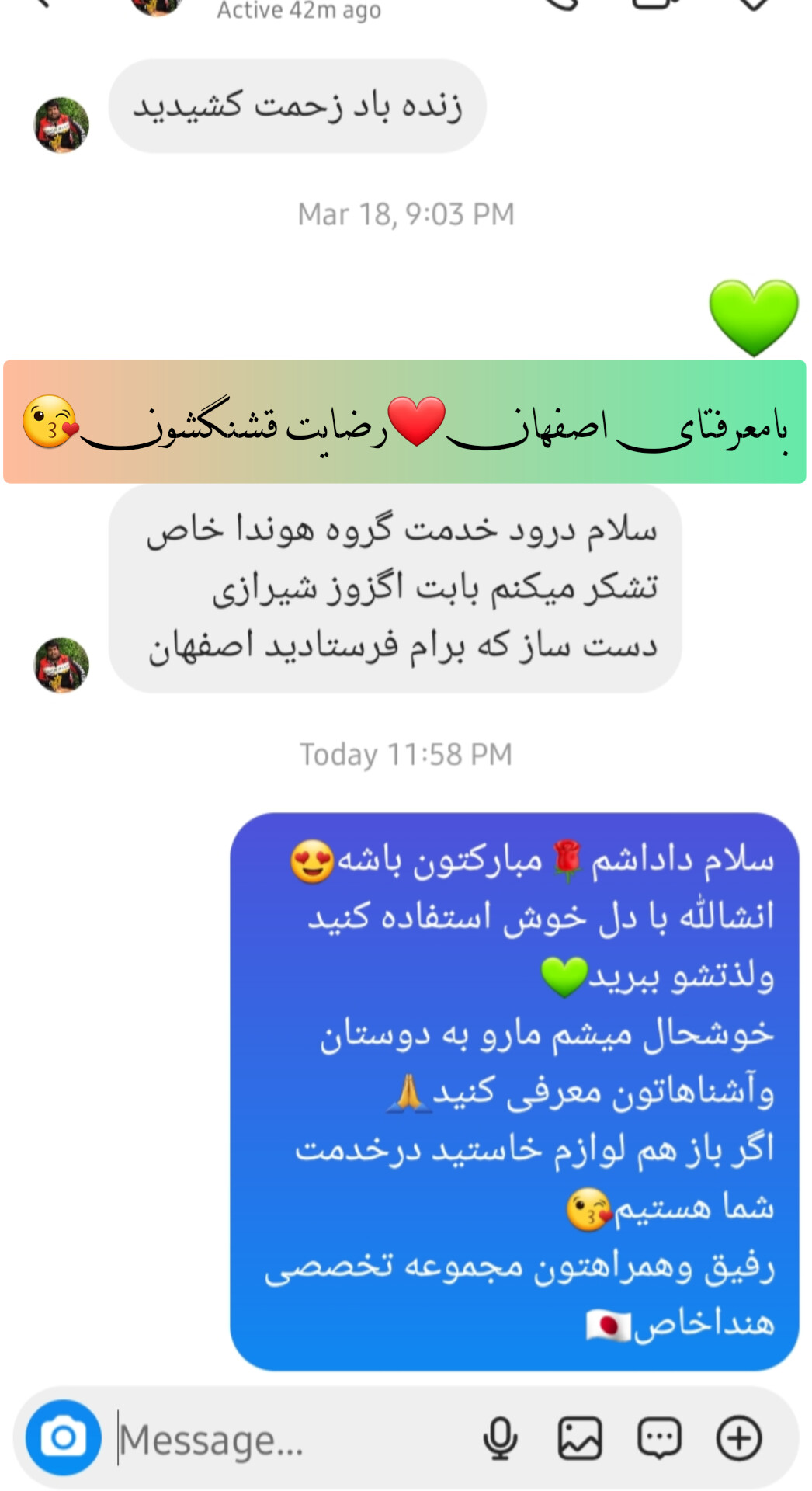812x1491 pixels.
Task: Open the sticker and GIF picker
Action: pyautogui.click(x=659, y=1438)
